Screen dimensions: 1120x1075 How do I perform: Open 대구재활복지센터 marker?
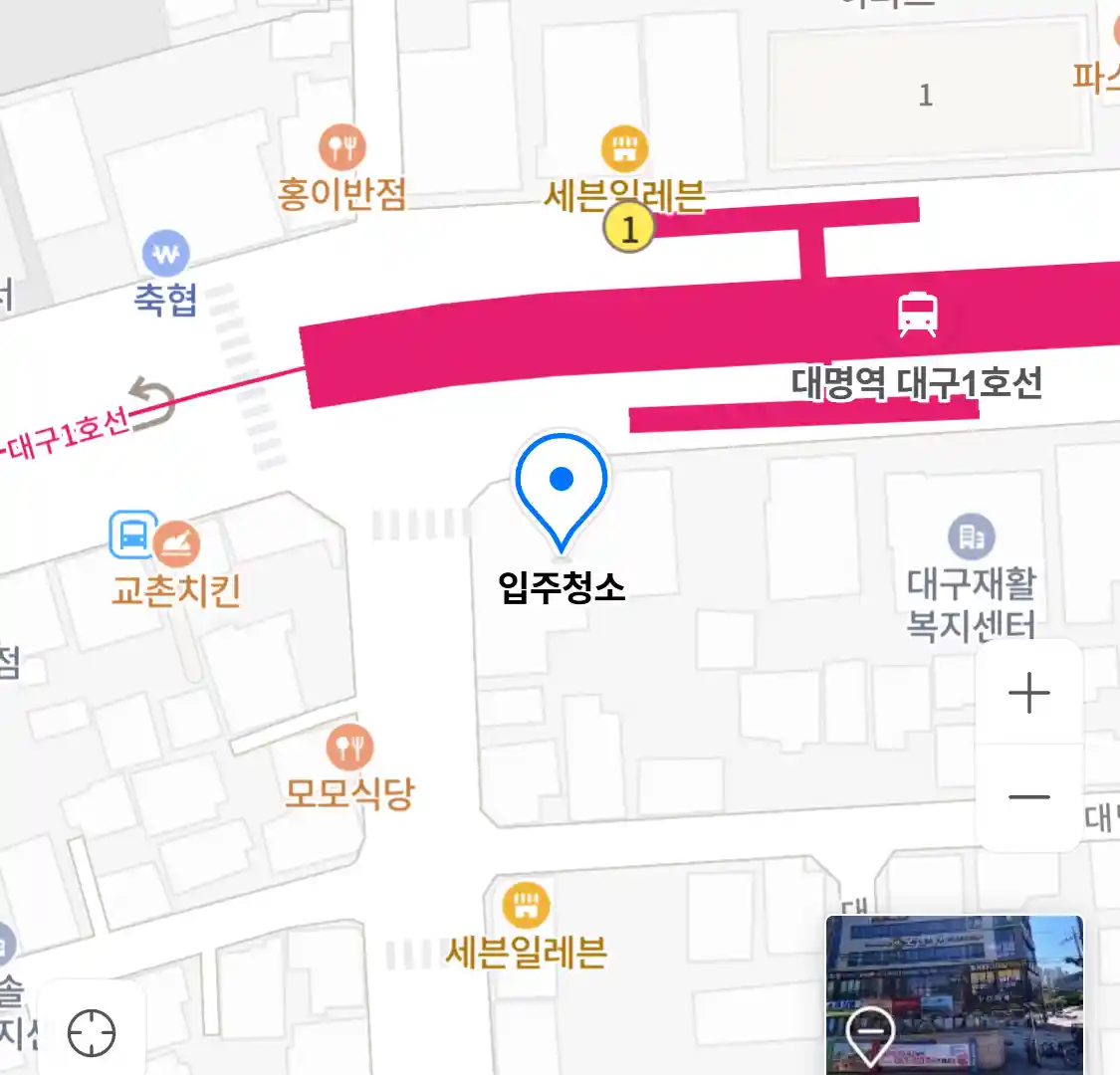pyautogui.click(x=972, y=537)
